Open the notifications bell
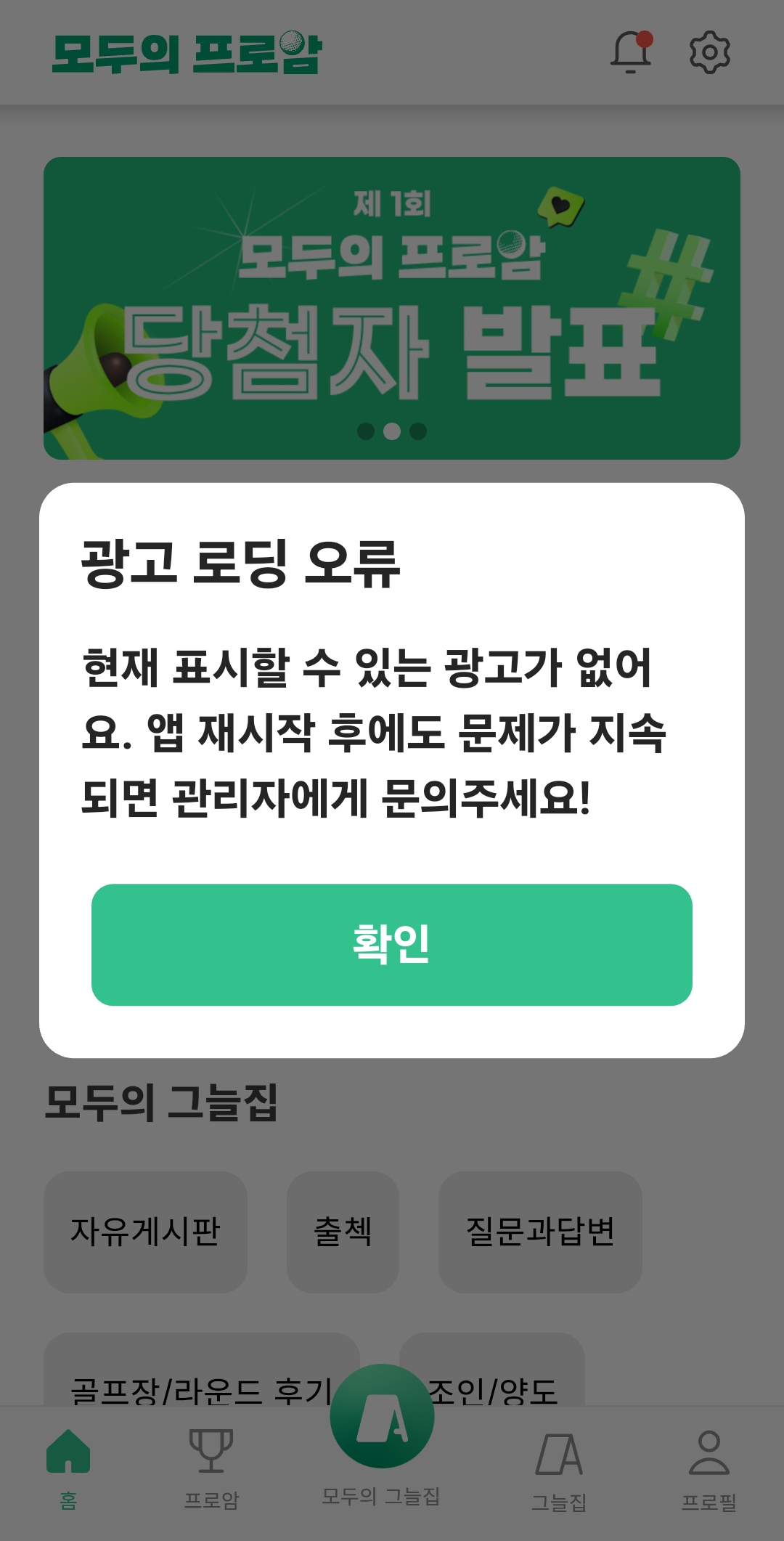 631,52
